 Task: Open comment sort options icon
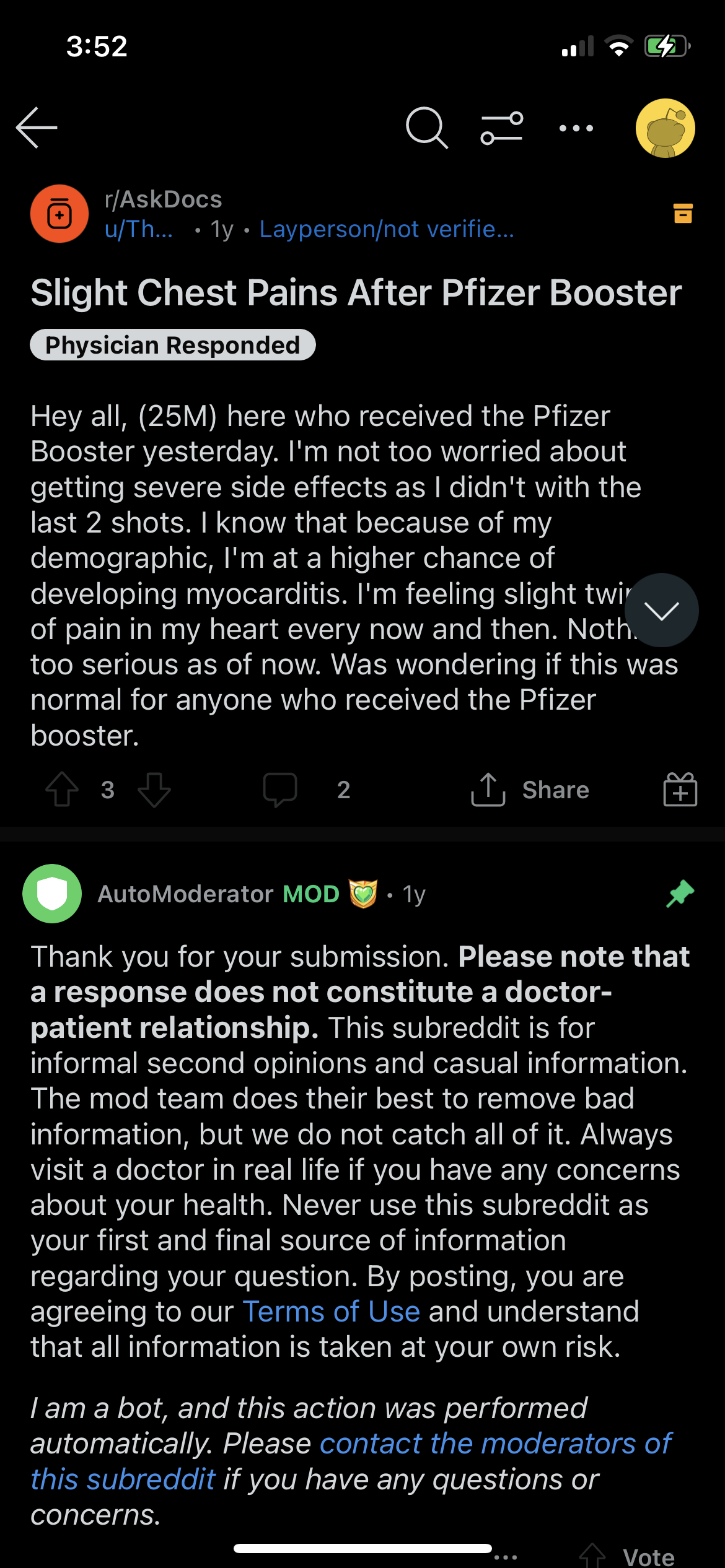point(502,128)
